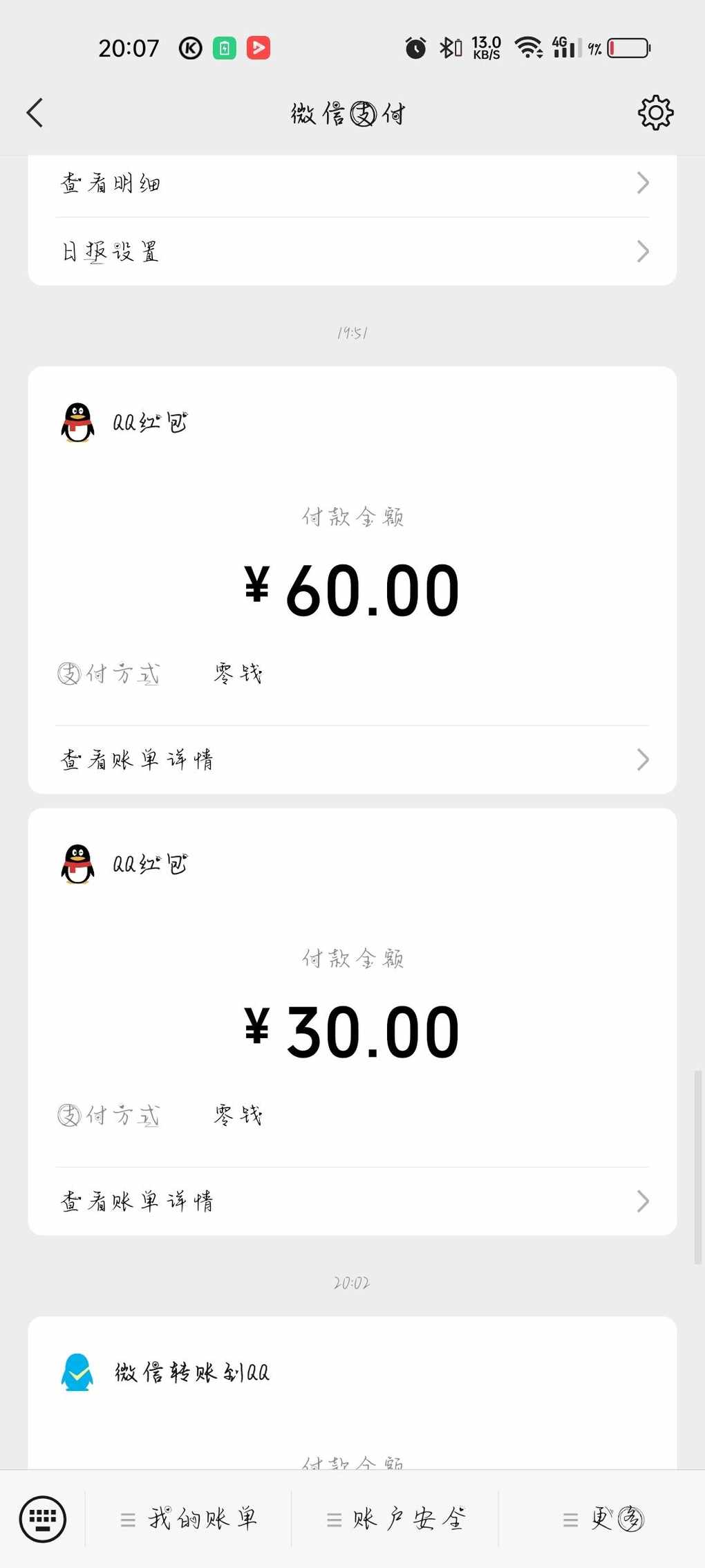Open the 更多 menu
This screenshot has width=705, height=1568.
(x=603, y=1519)
